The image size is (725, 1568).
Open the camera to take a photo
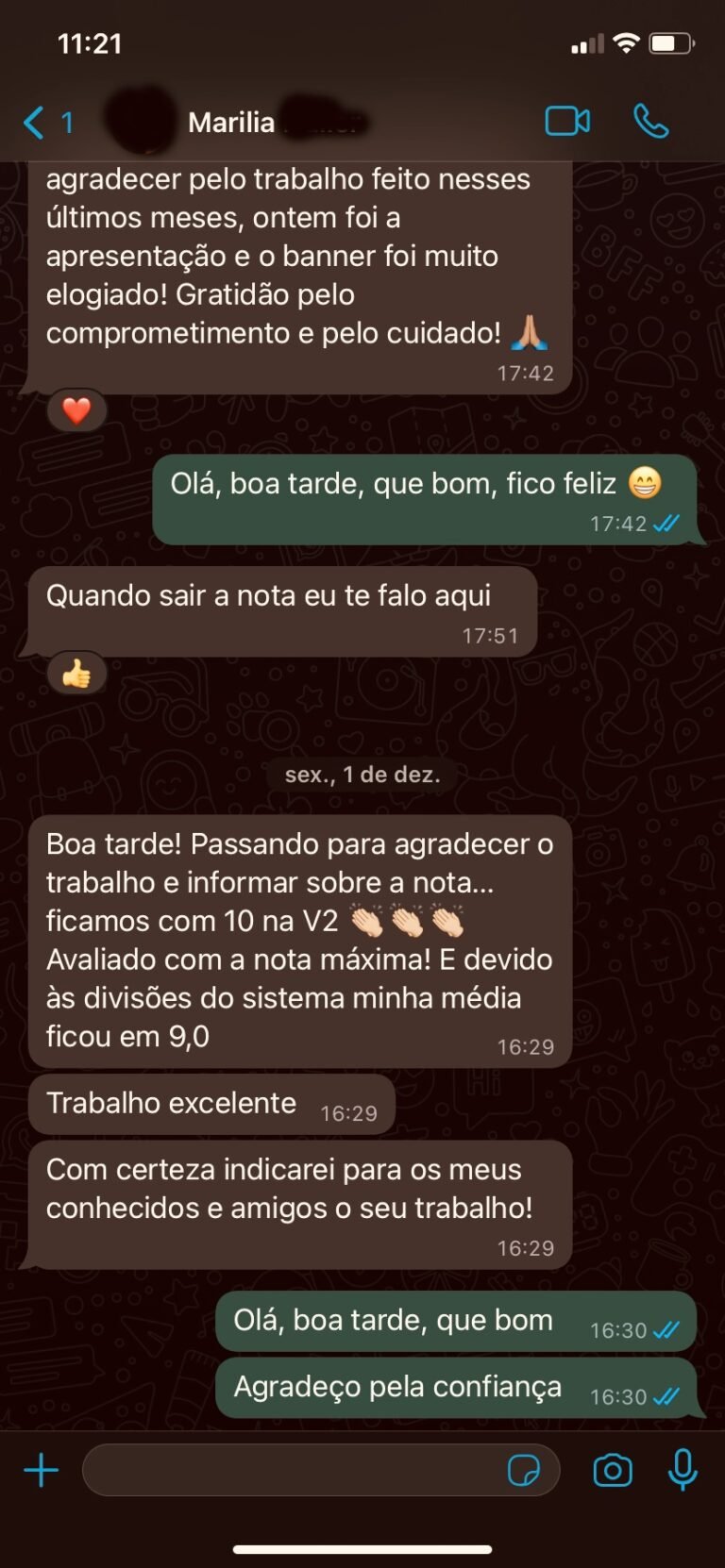pos(613,1470)
